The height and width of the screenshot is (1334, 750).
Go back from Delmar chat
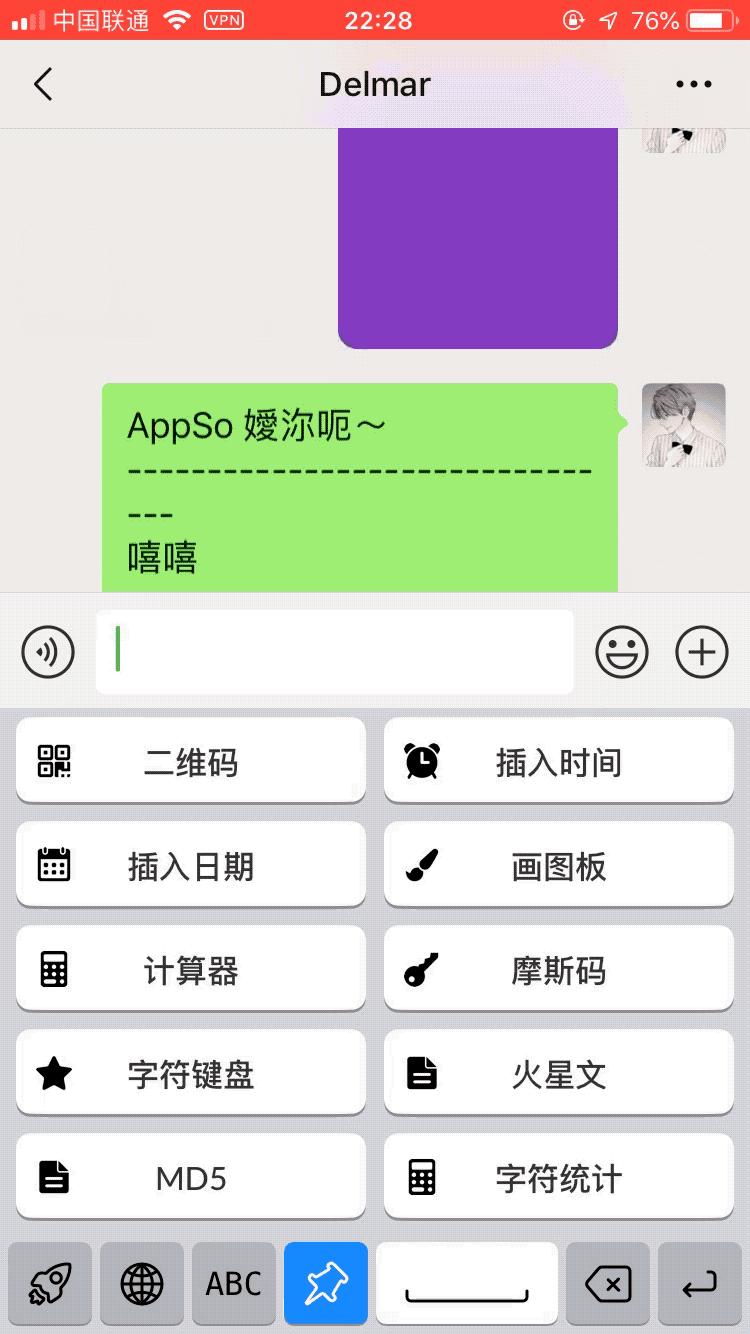(x=43, y=85)
